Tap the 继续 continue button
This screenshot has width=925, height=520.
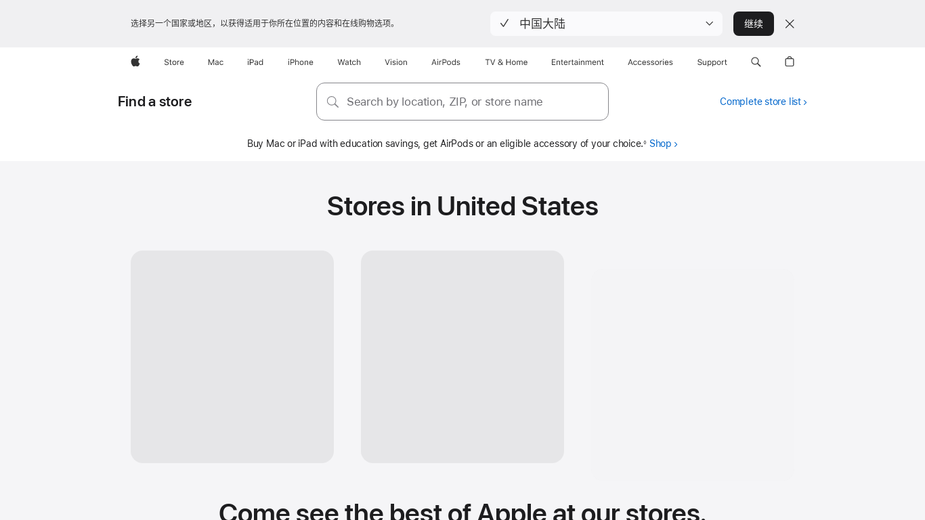click(753, 24)
